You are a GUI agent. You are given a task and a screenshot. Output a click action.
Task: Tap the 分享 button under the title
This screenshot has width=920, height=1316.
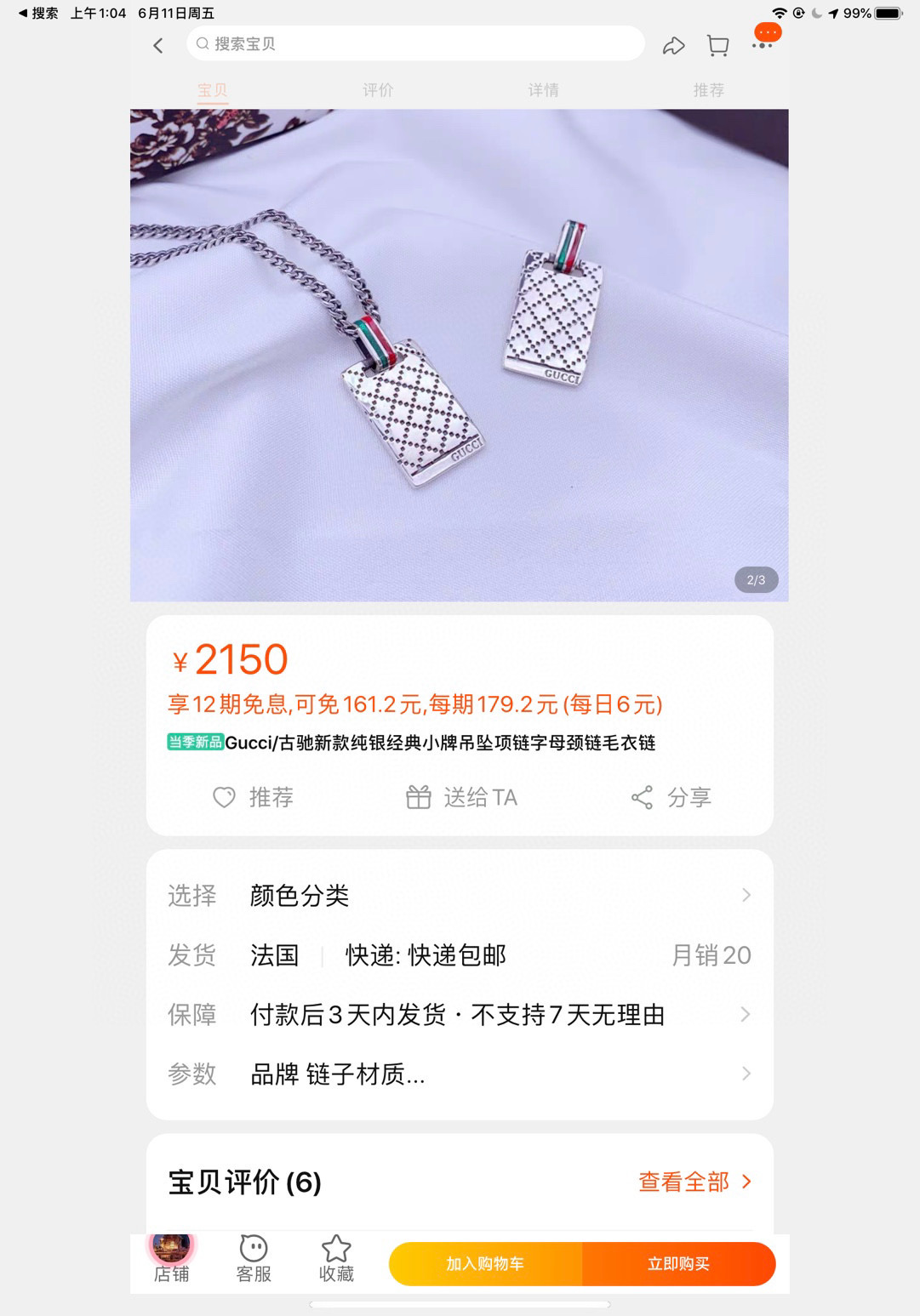[671, 797]
